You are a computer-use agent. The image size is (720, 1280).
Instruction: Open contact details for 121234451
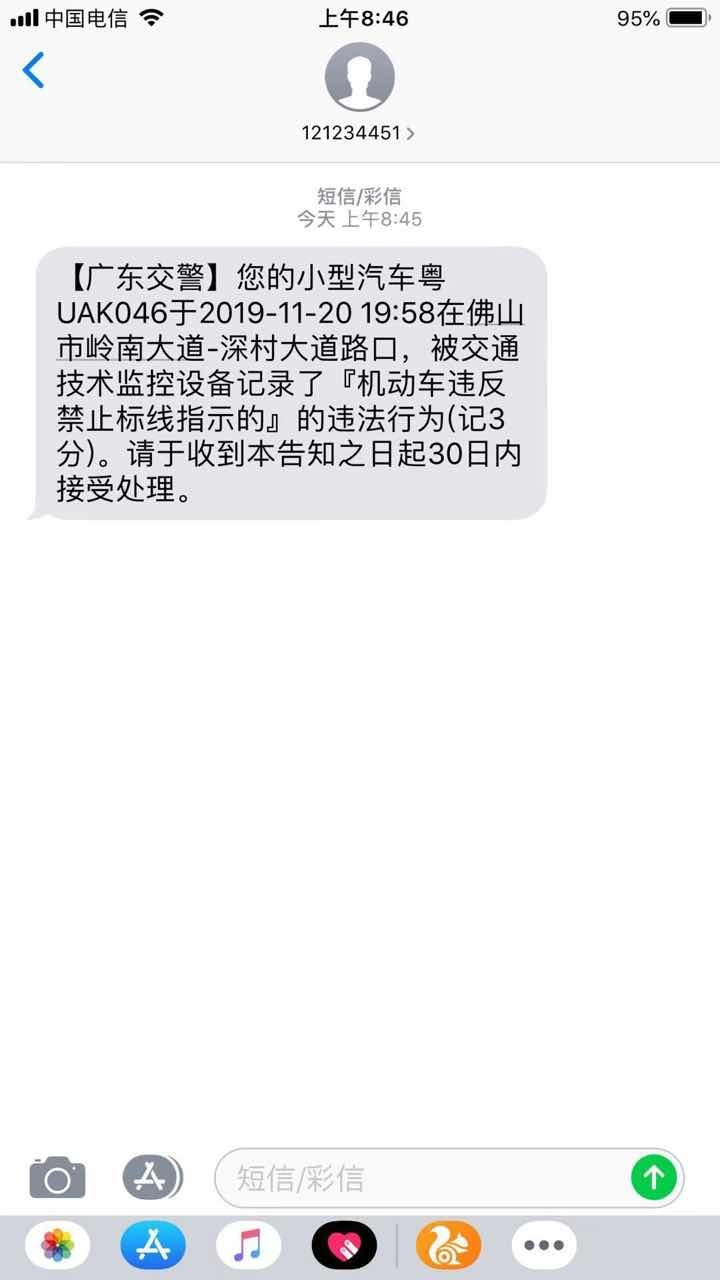(359, 93)
